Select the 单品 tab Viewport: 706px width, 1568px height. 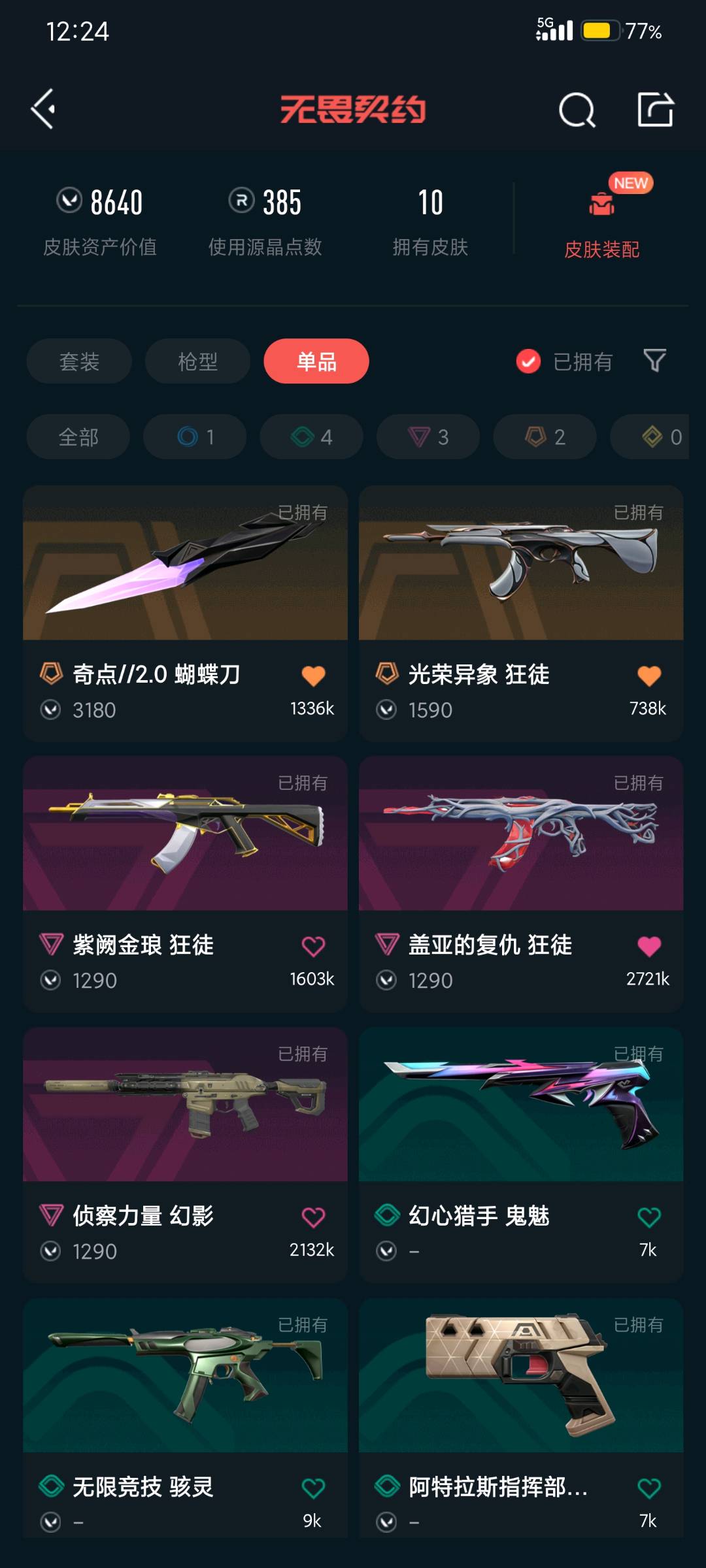316,361
